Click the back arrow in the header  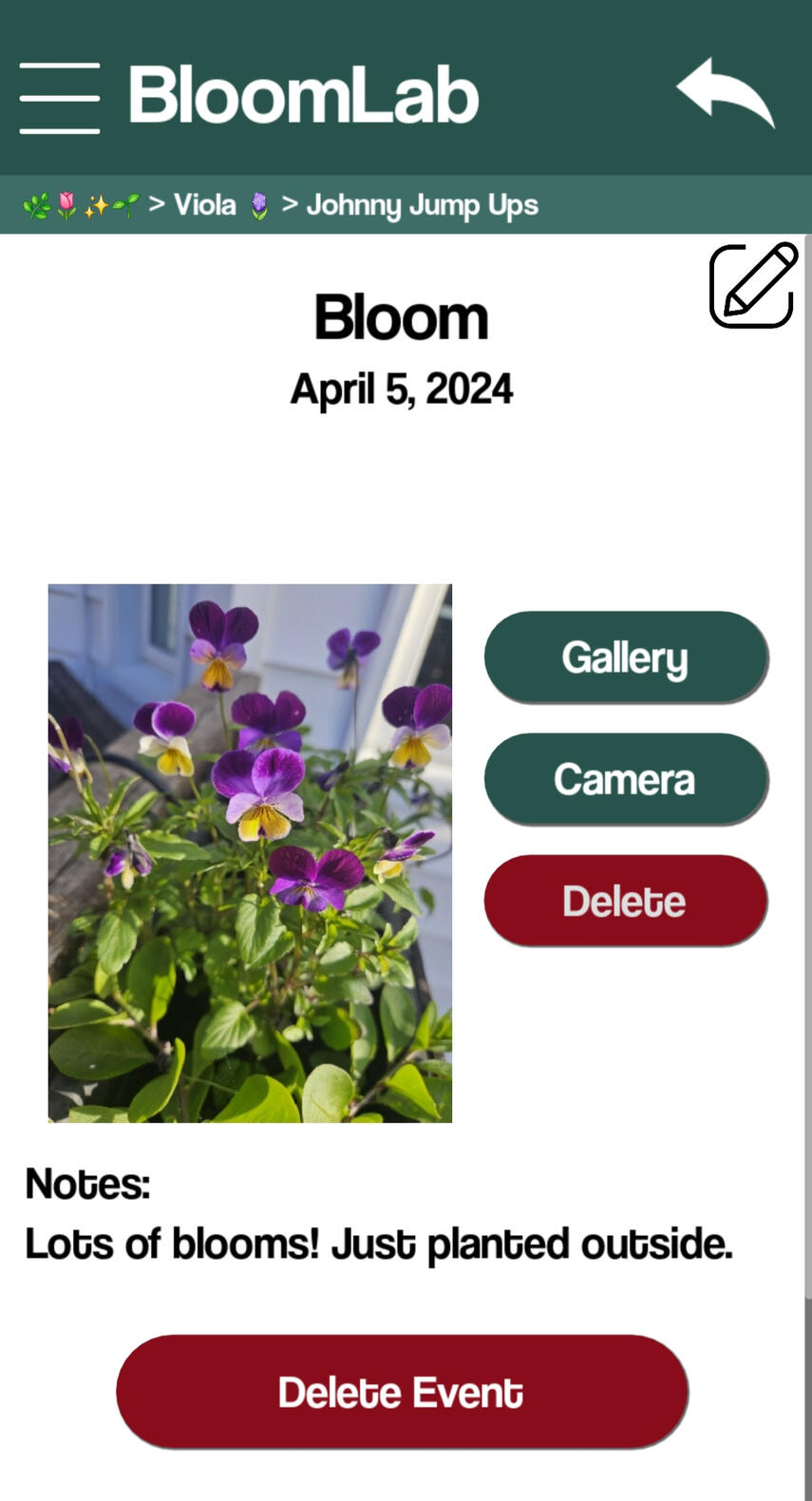(x=724, y=93)
